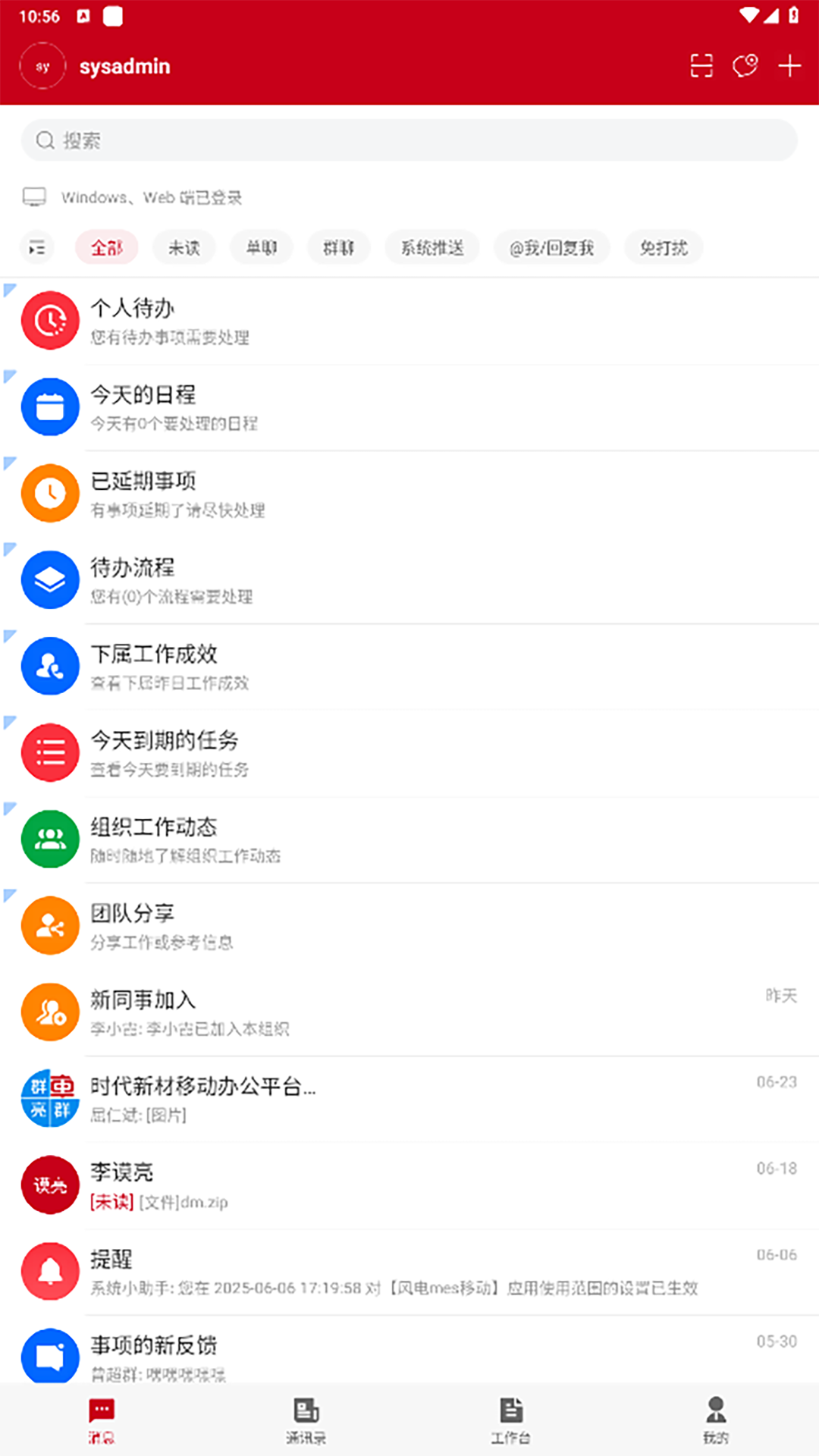This screenshot has width=819, height=1456.
Task: Open 今天的日程
Action: [409, 408]
